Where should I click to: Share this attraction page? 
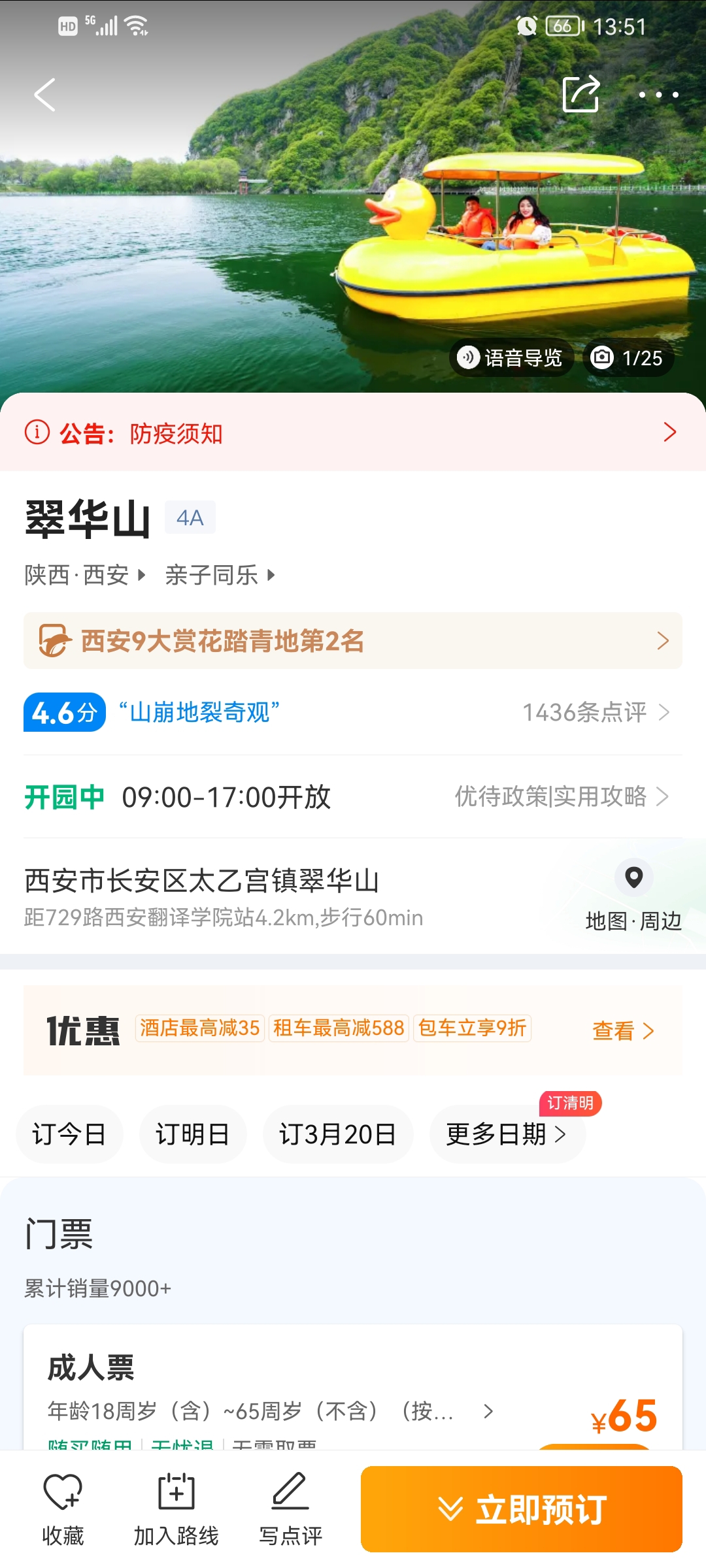[581, 94]
